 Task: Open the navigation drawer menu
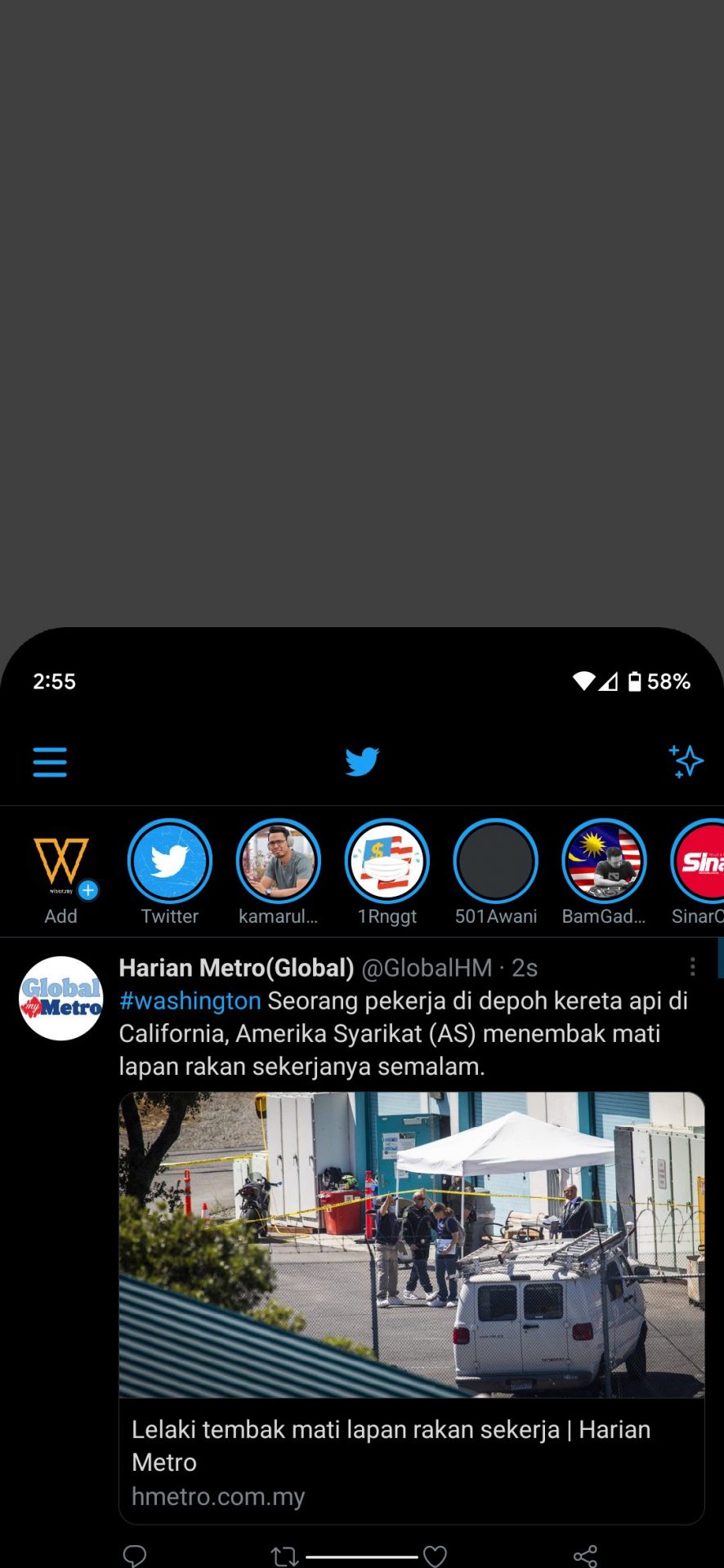click(x=50, y=761)
